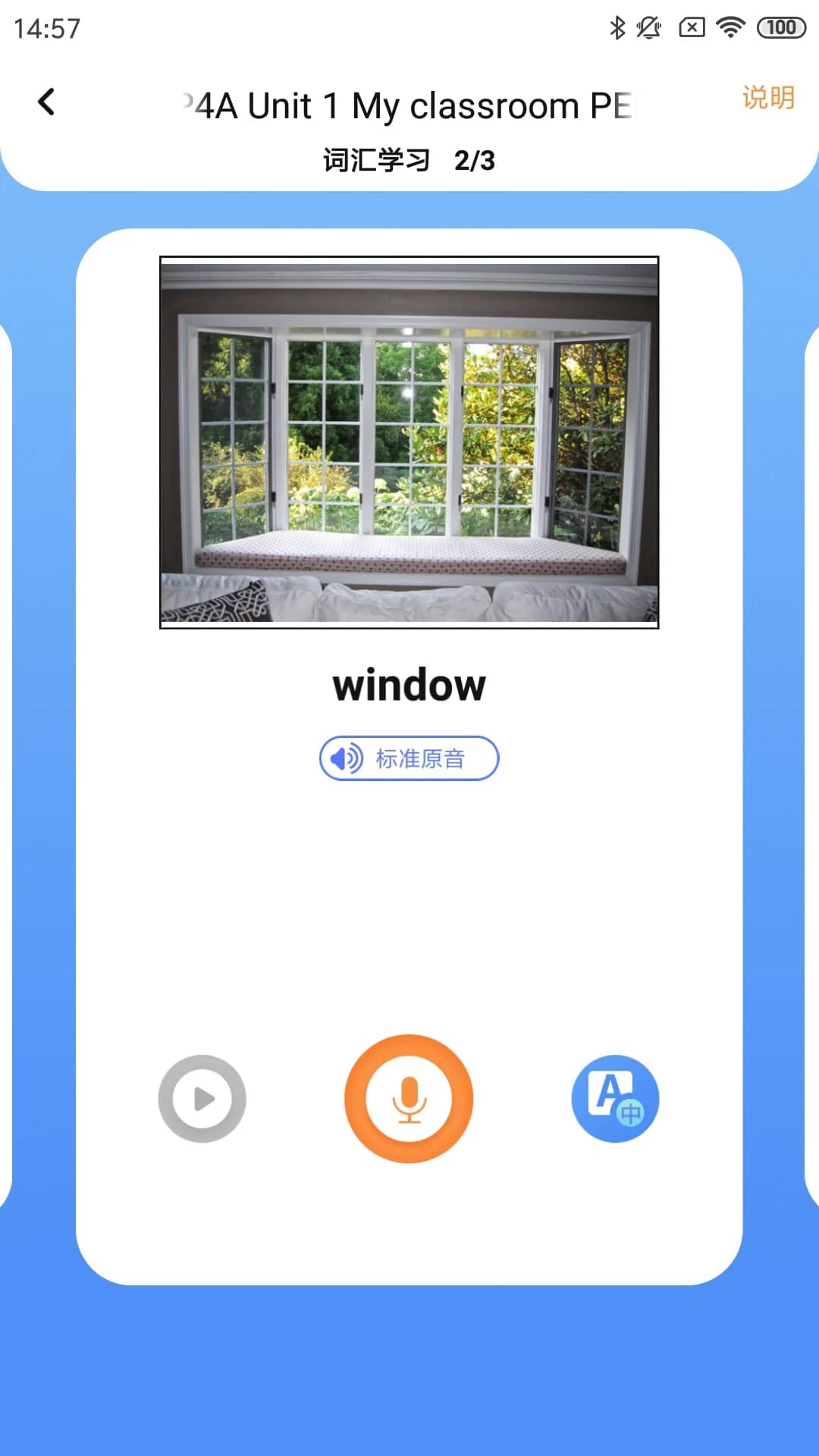This screenshot has width=819, height=1456.
Task: Tap the gray playback button
Action: [202, 1098]
